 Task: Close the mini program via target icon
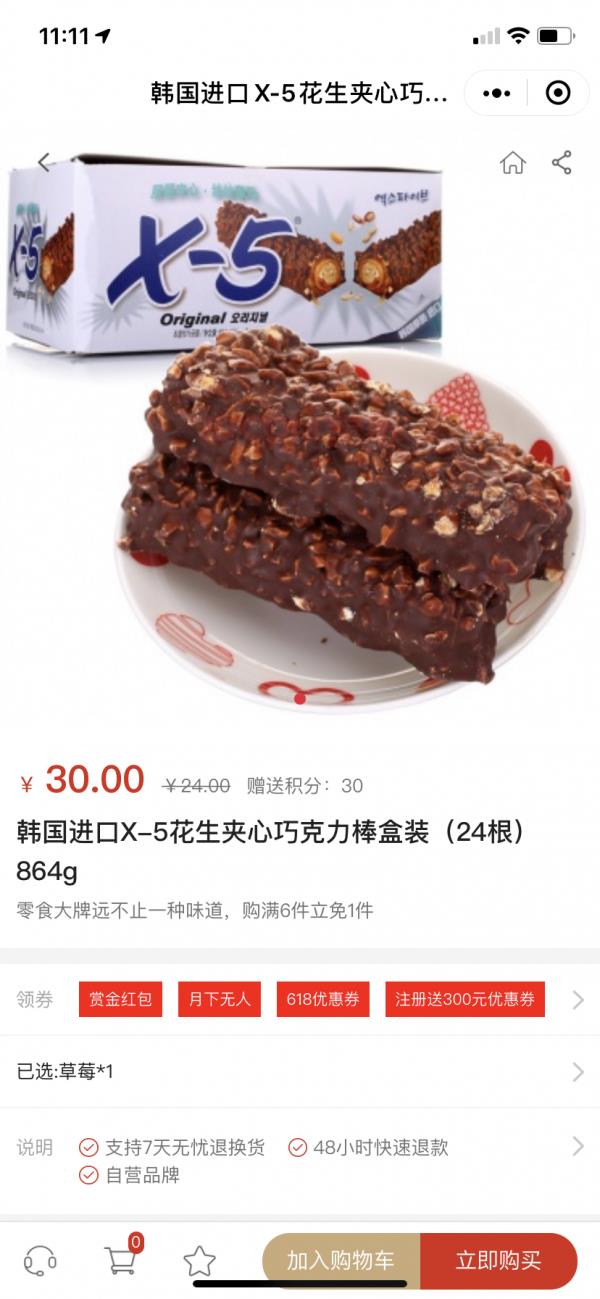(x=557, y=93)
